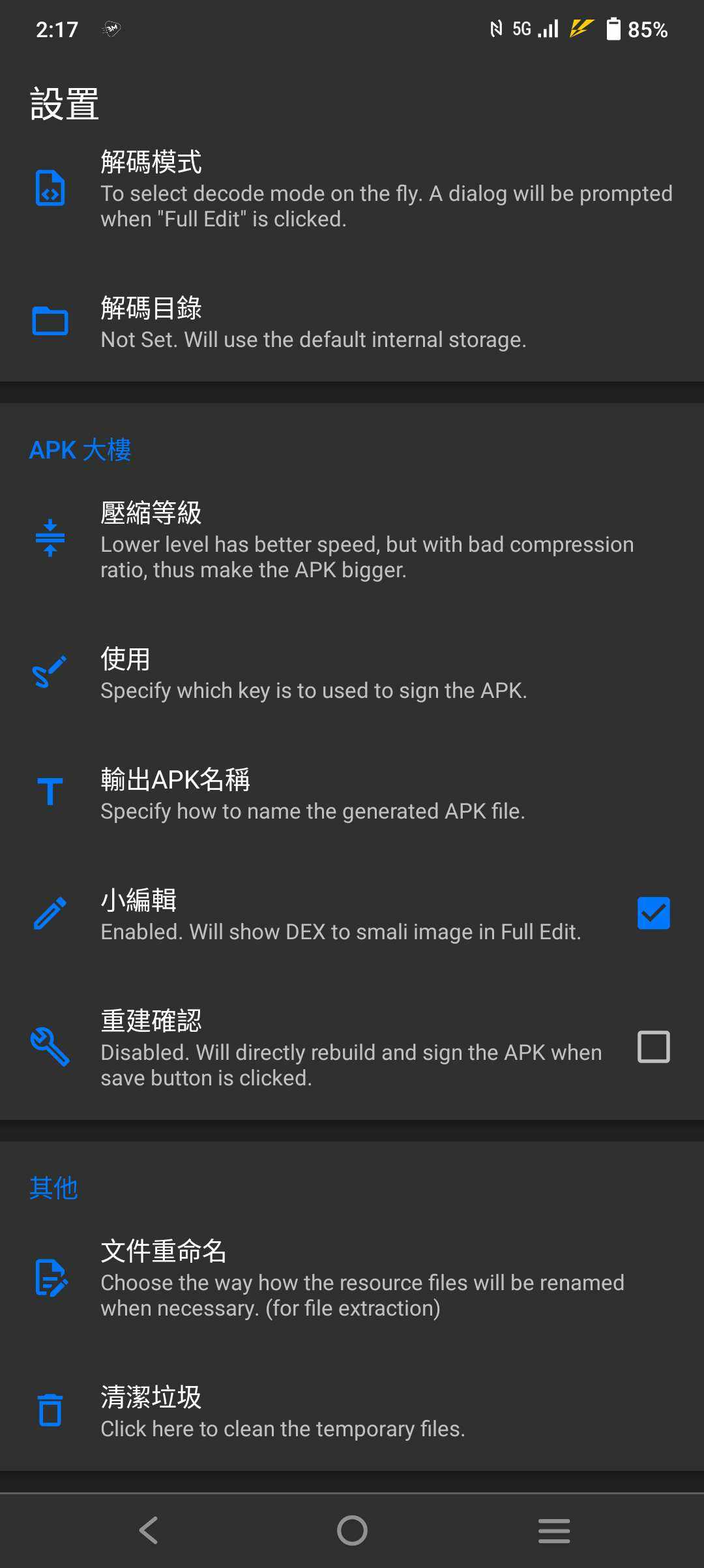Go back using the system back button
Screen dimensions: 704x1568
149,1530
